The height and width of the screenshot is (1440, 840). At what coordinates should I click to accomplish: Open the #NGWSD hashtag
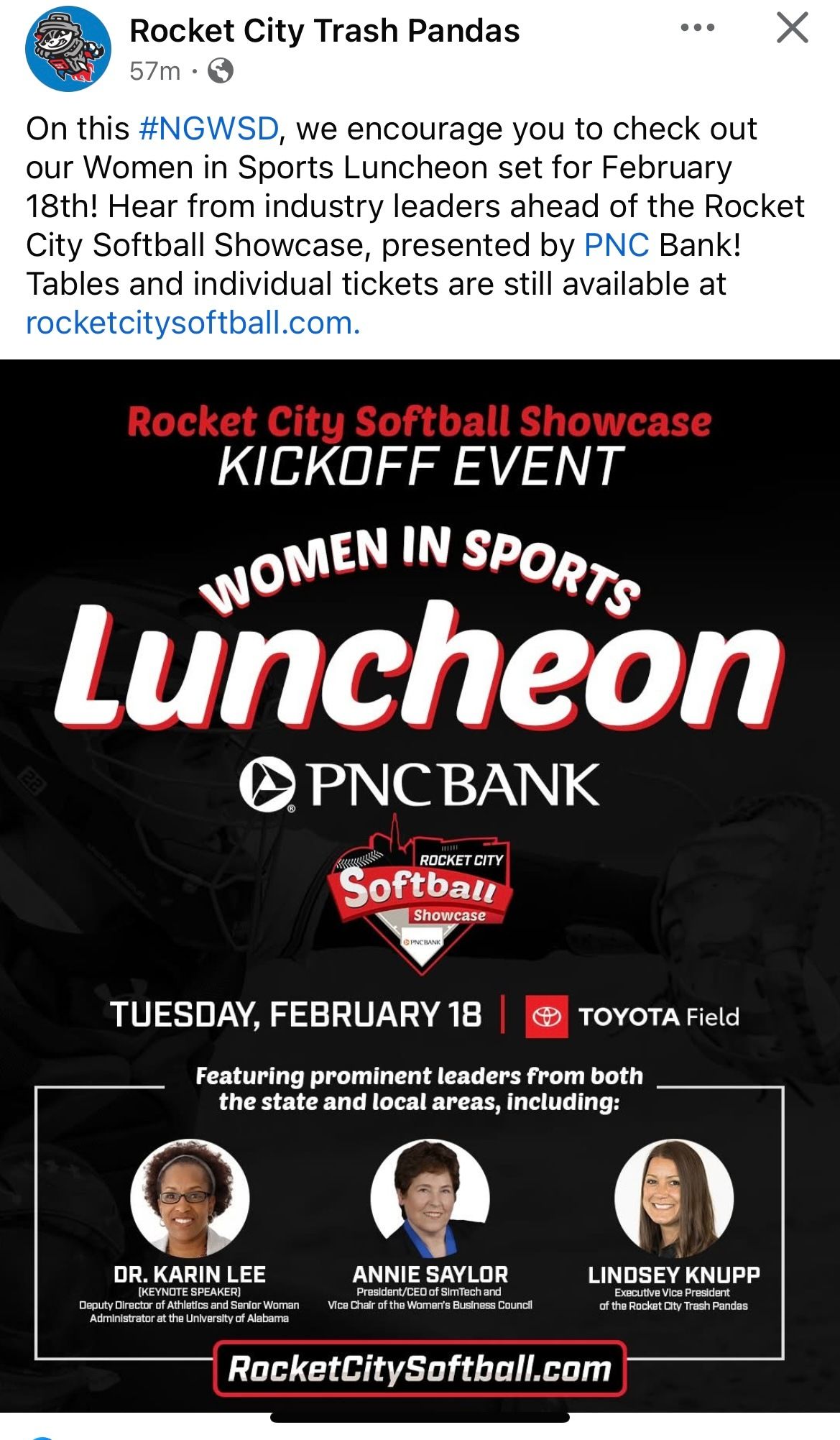pyautogui.click(x=208, y=129)
